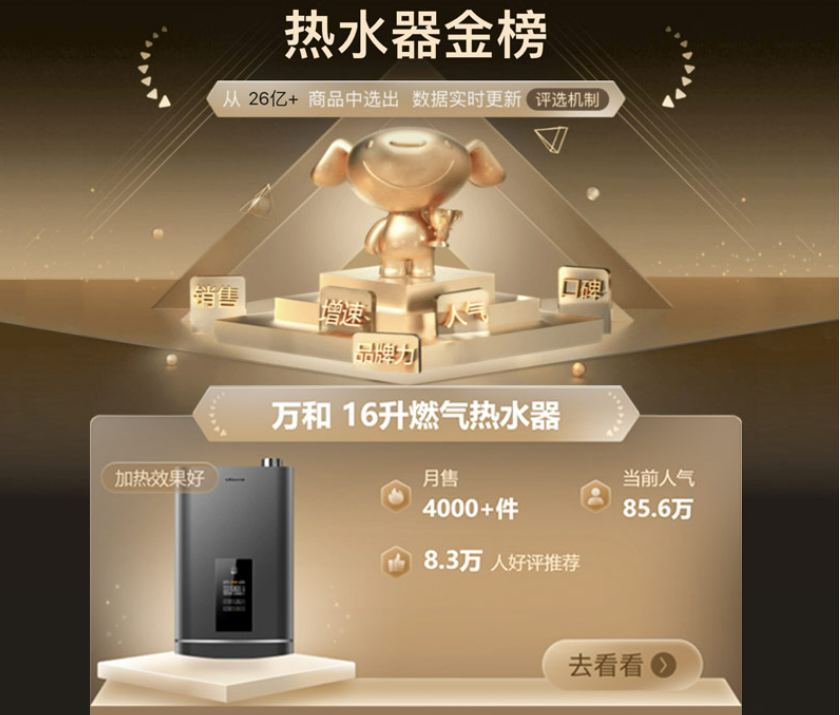Tap 去看看 to view the product

(x=621, y=665)
